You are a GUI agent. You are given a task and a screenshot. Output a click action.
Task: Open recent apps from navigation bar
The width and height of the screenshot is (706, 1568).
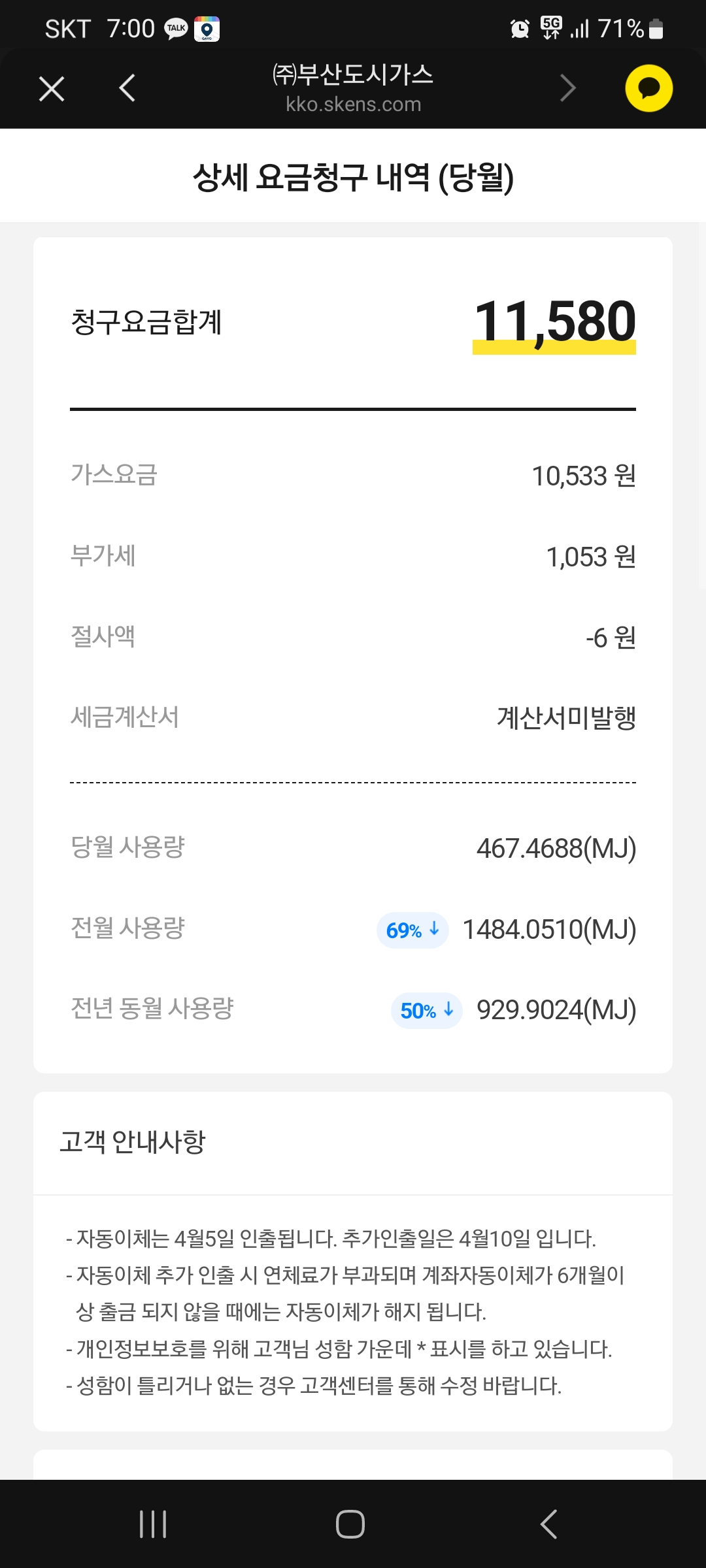pyautogui.click(x=153, y=1524)
